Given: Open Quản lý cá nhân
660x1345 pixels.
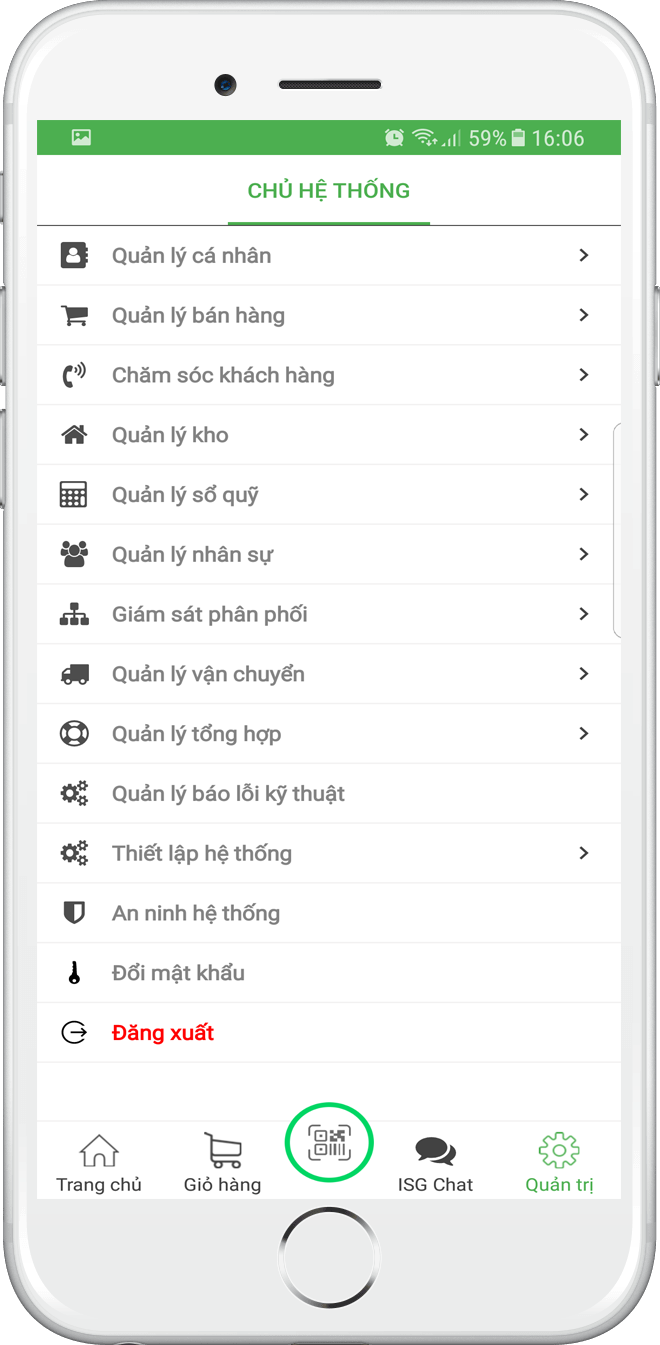Looking at the screenshot, I should point(191,255).
